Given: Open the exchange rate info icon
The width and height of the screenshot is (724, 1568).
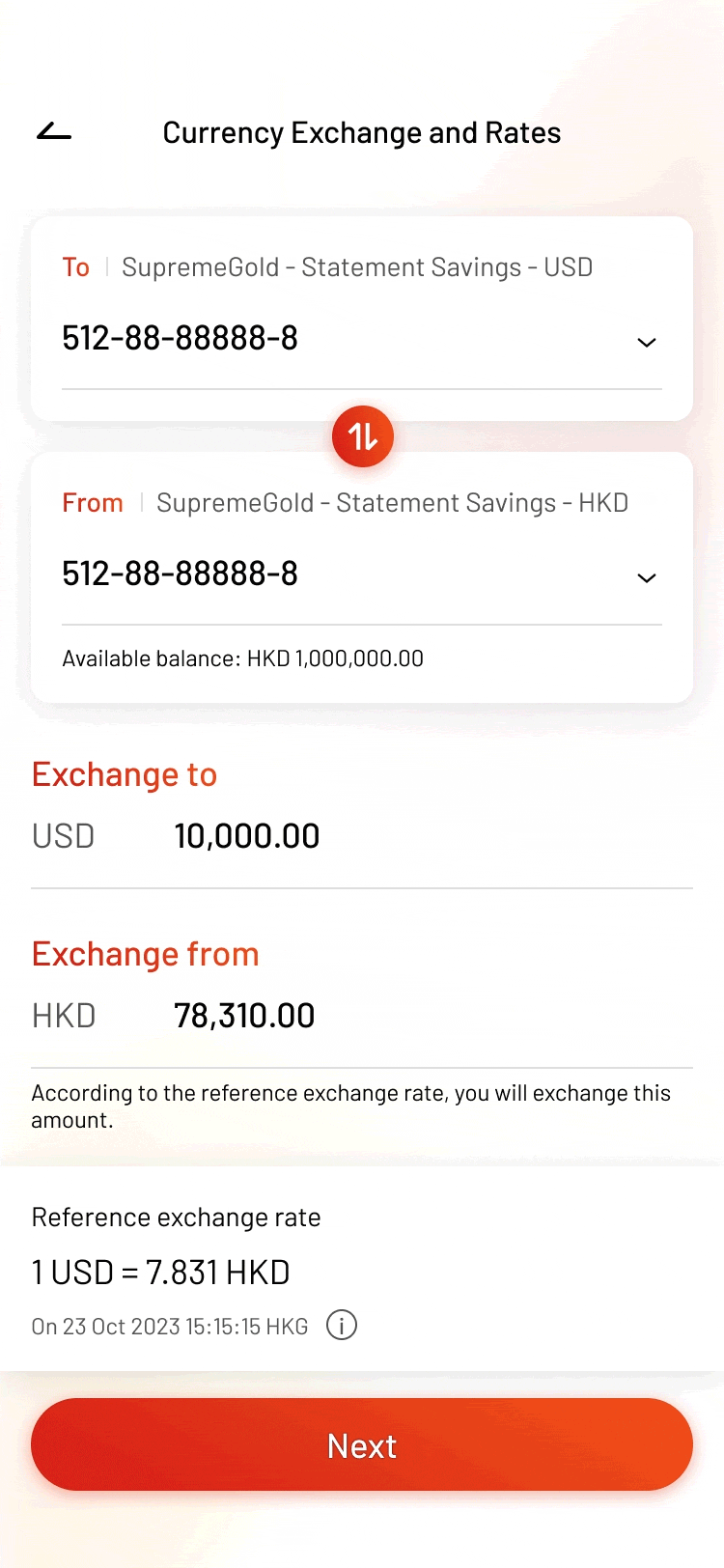Looking at the screenshot, I should pyautogui.click(x=342, y=1326).
